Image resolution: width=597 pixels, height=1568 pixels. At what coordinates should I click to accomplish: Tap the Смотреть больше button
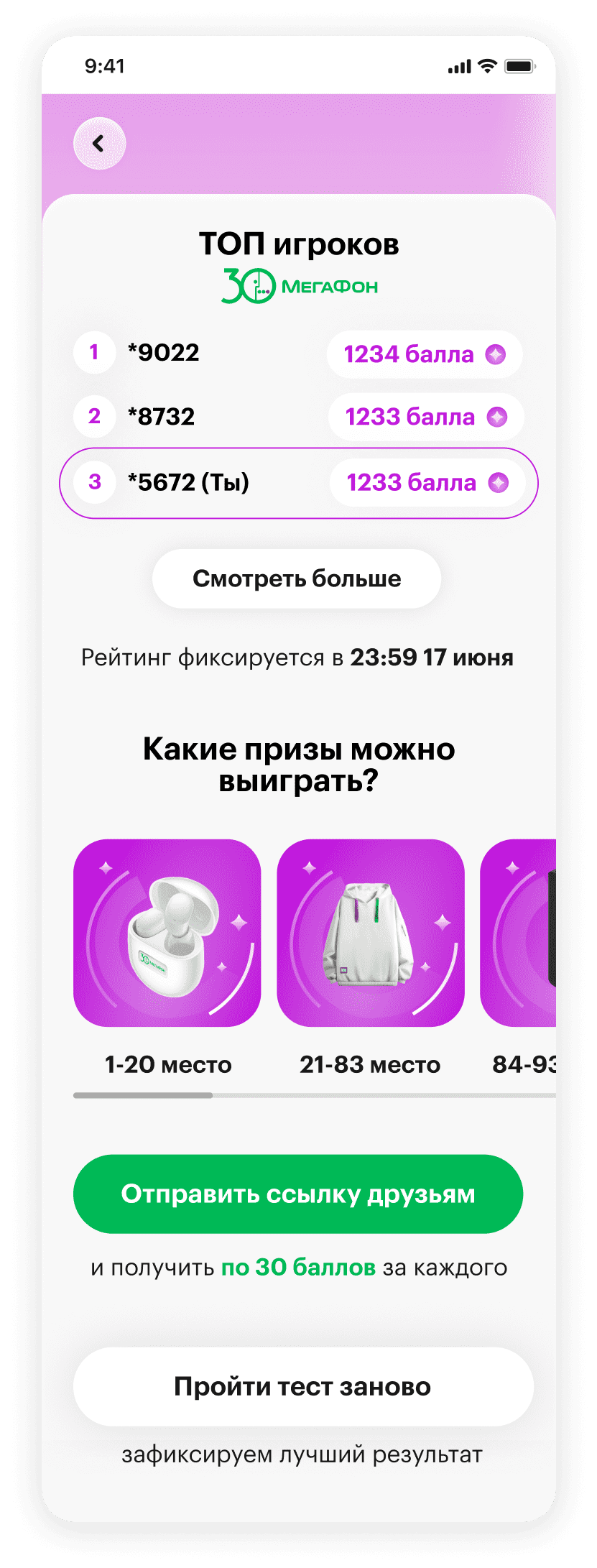(x=297, y=578)
